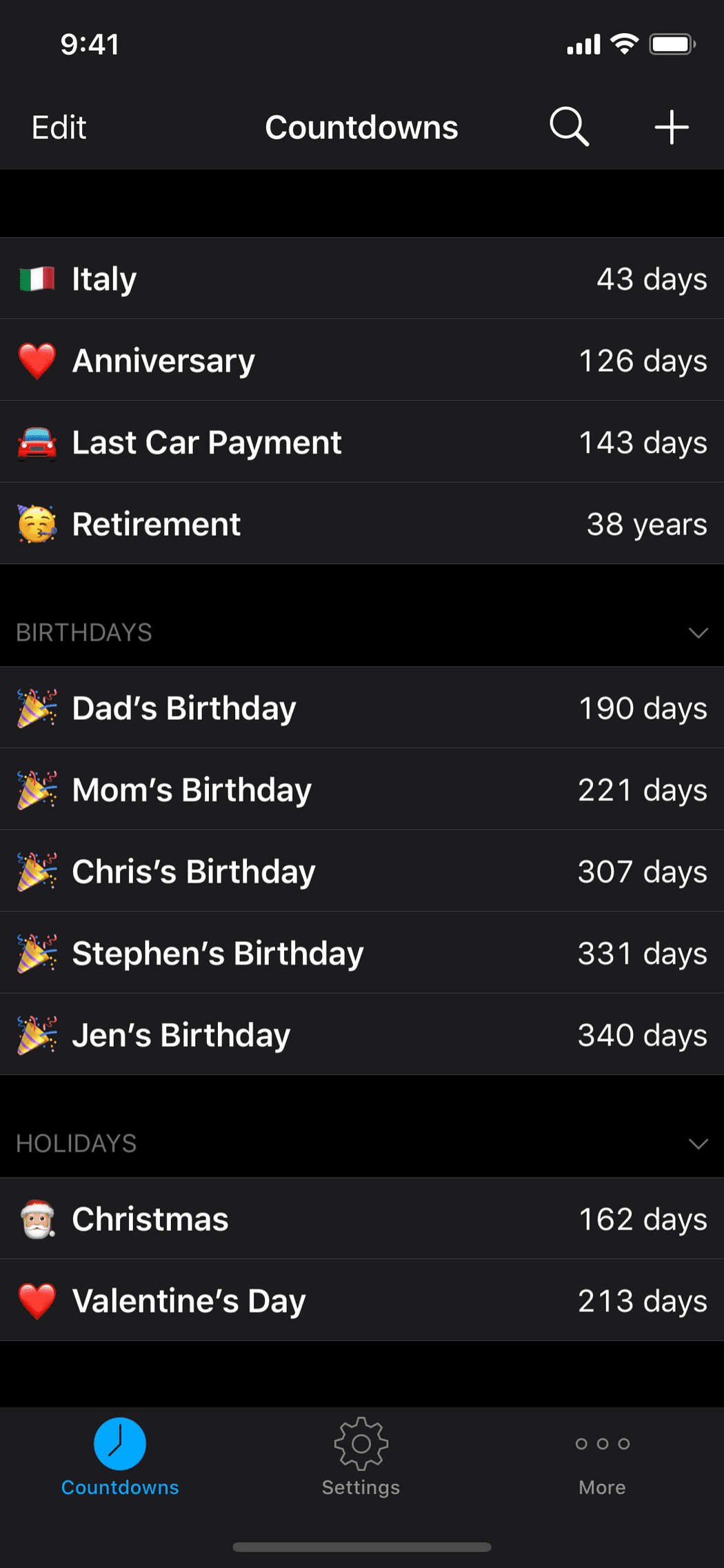The height and width of the screenshot is (1568, 724).
Task: Collapse the Holidays section
Action: (698, 1144)
